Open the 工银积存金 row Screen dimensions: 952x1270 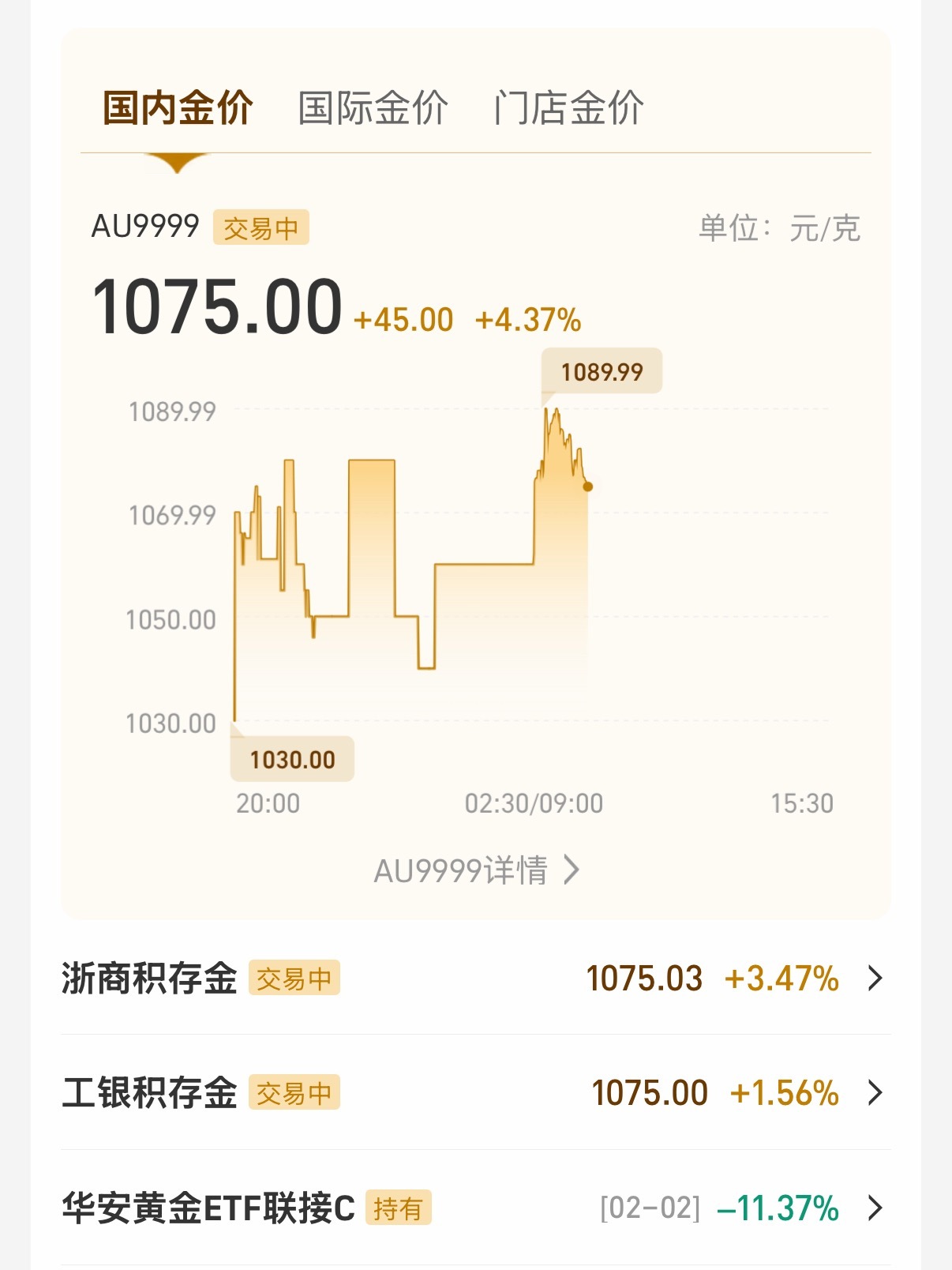pyautogui.click(x=475, y=1093)
